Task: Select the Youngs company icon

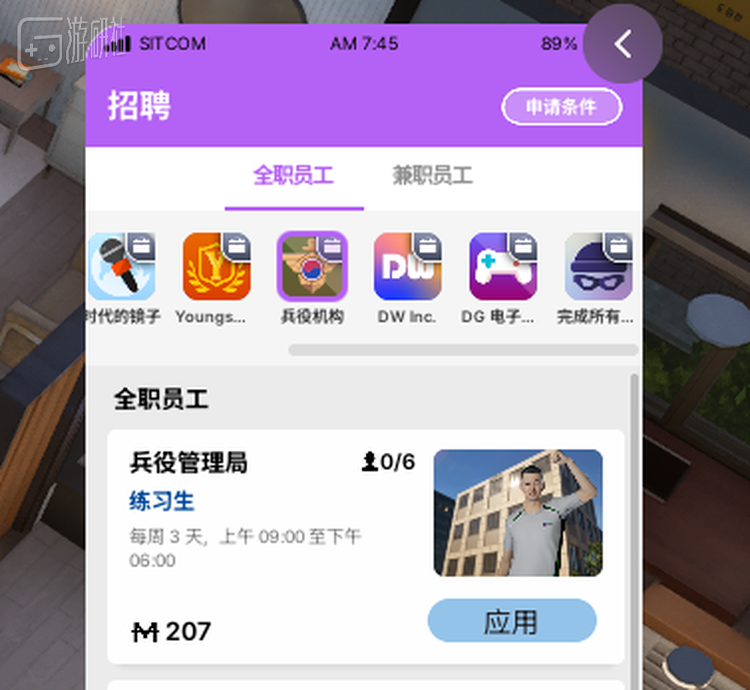Action: click(x=216, y=267)
